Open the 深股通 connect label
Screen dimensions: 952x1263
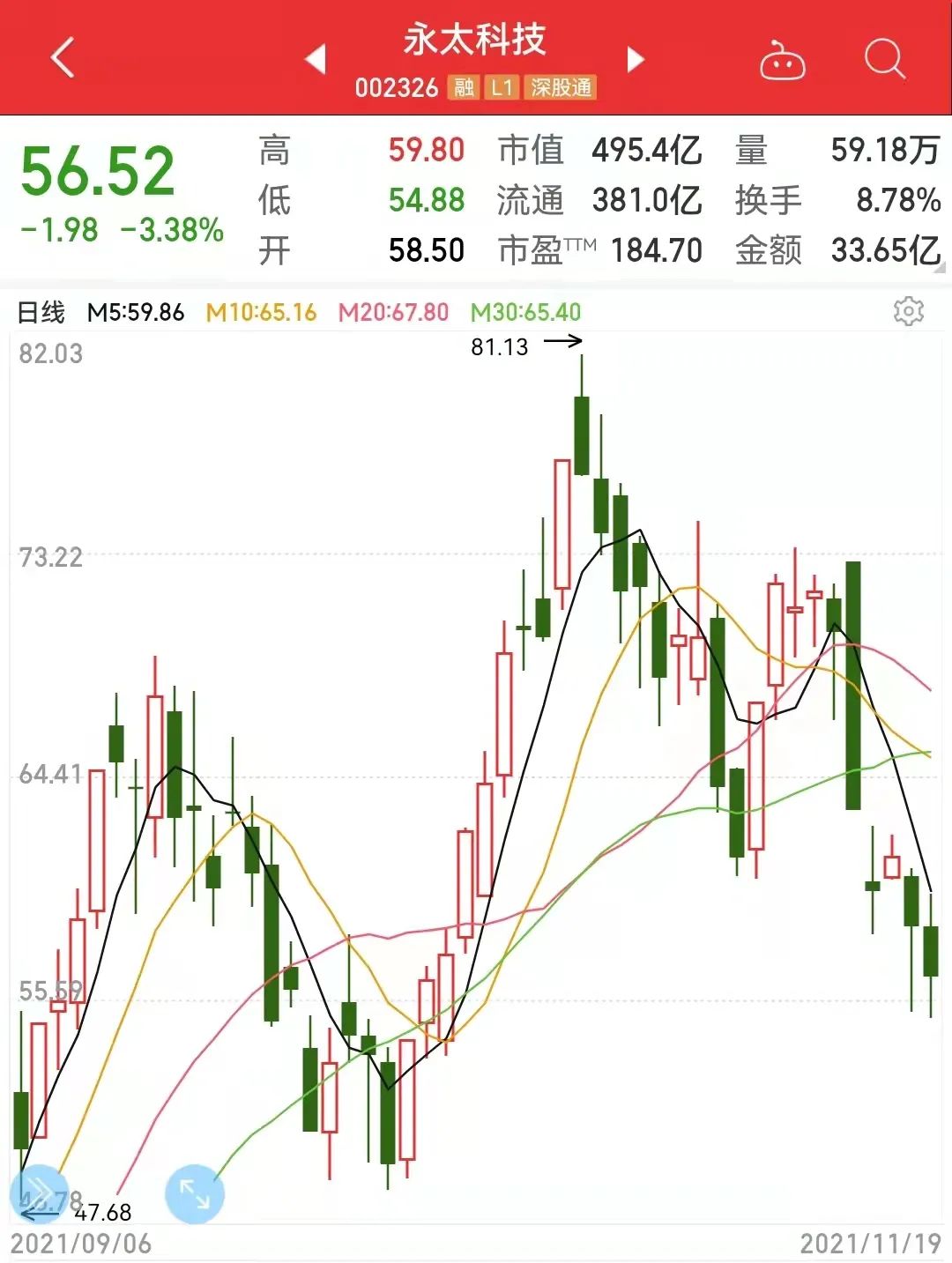[560, 87]
